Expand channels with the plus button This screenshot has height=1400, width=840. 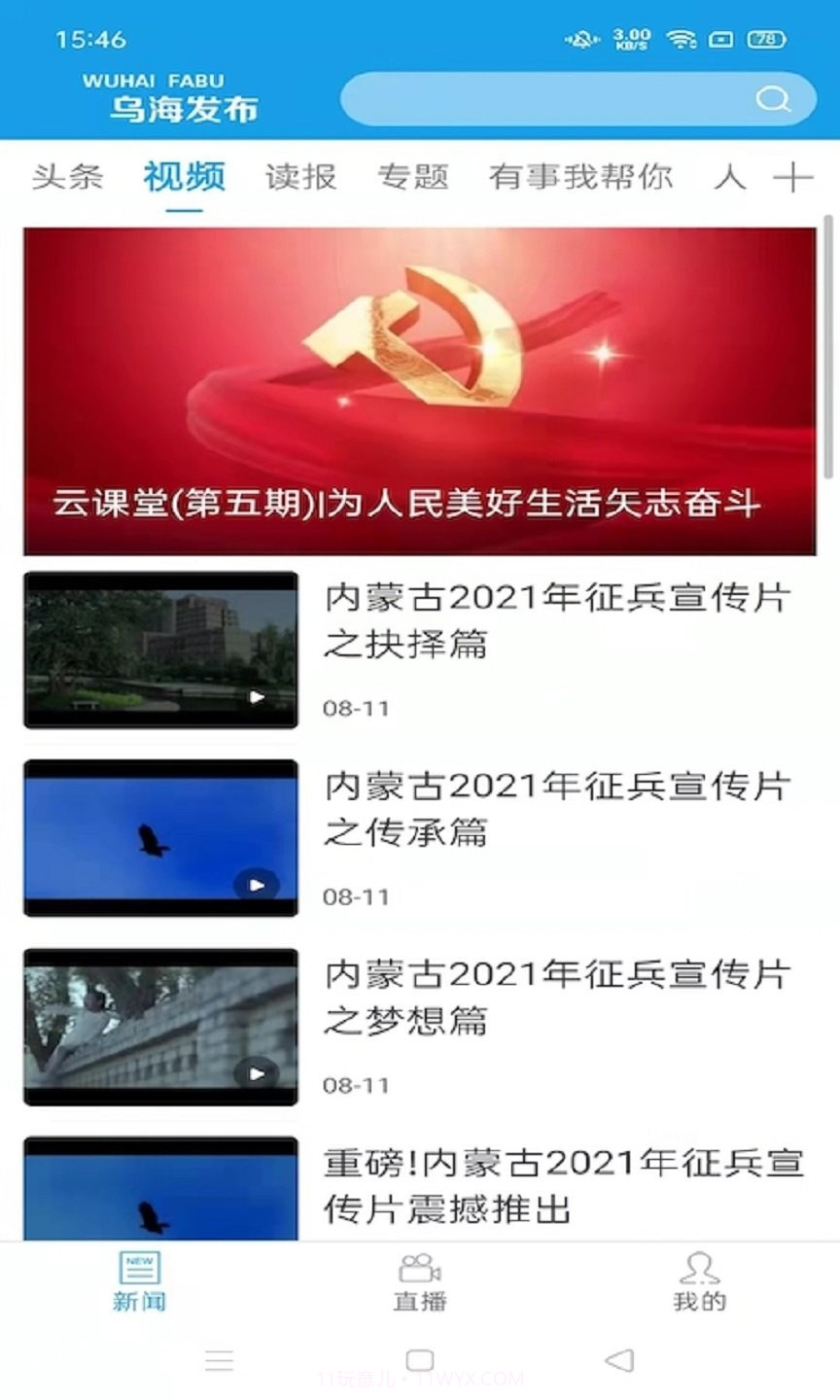(x=796, y=177)
